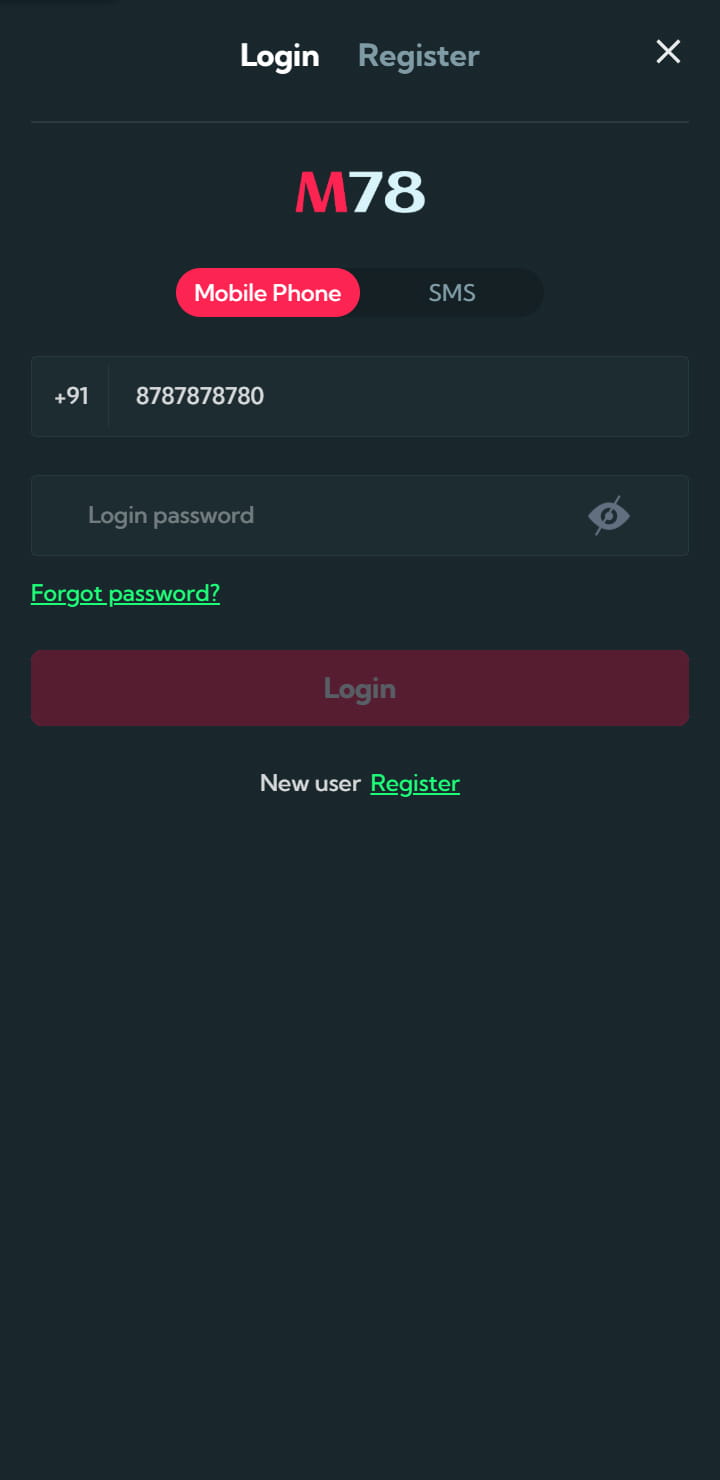Choose the SMS login method

tap(452, 293)
